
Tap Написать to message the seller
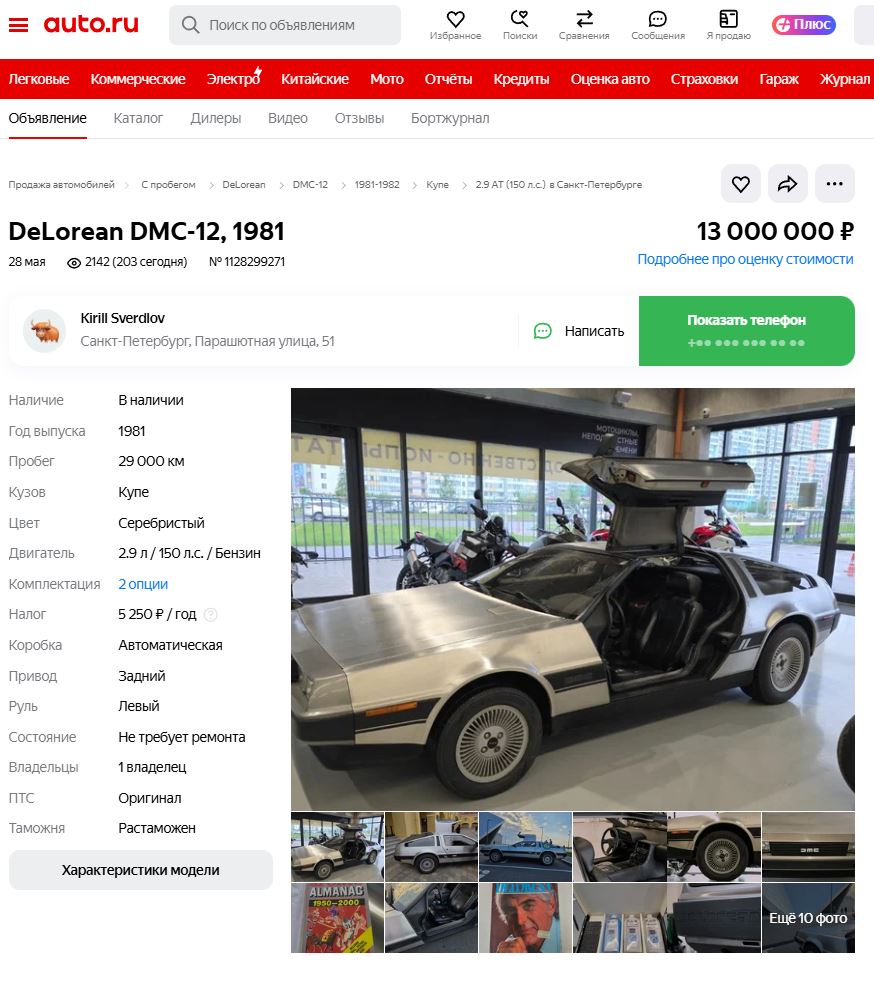click(579, 331)
